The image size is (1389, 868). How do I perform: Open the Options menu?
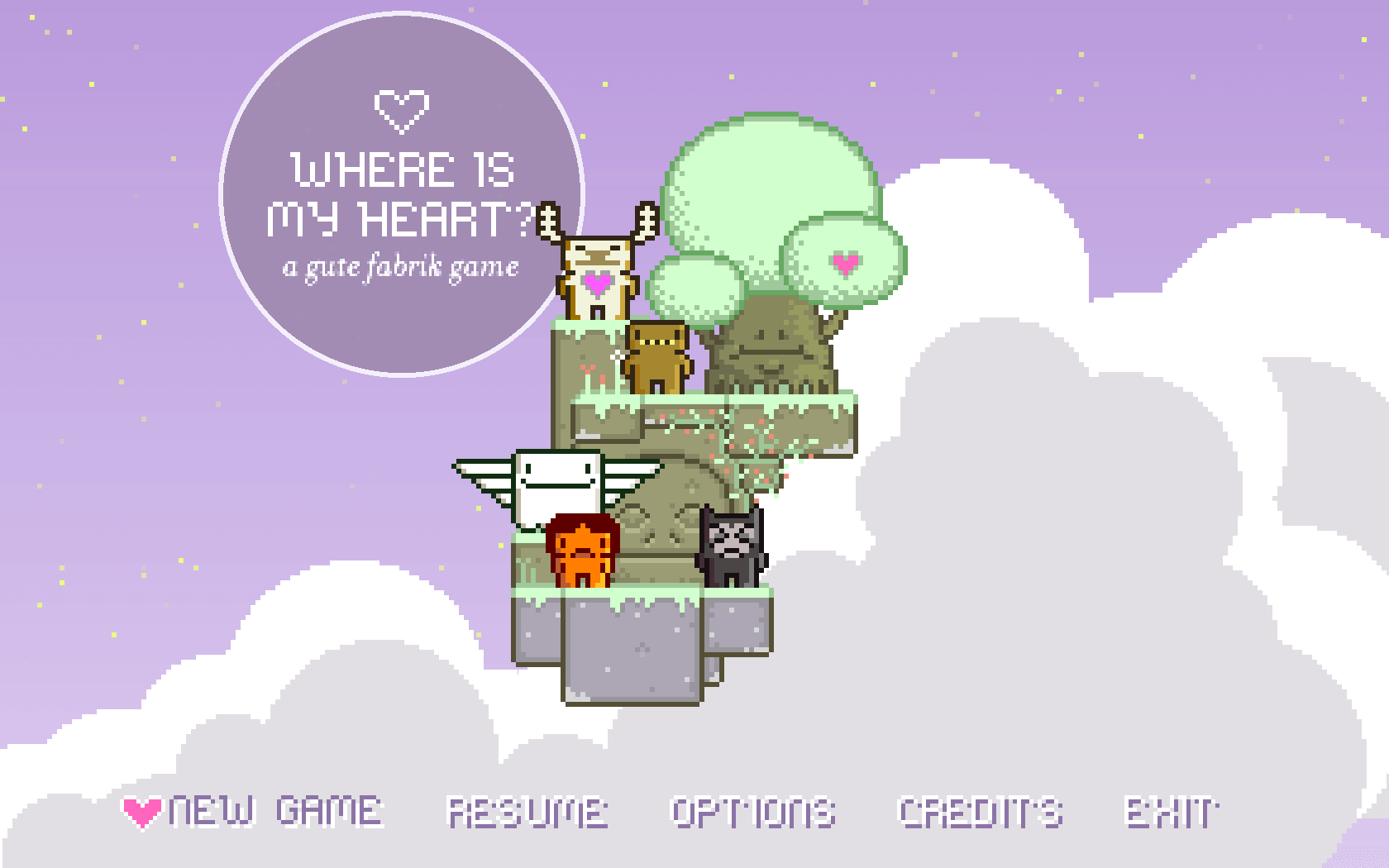point(752,812)
